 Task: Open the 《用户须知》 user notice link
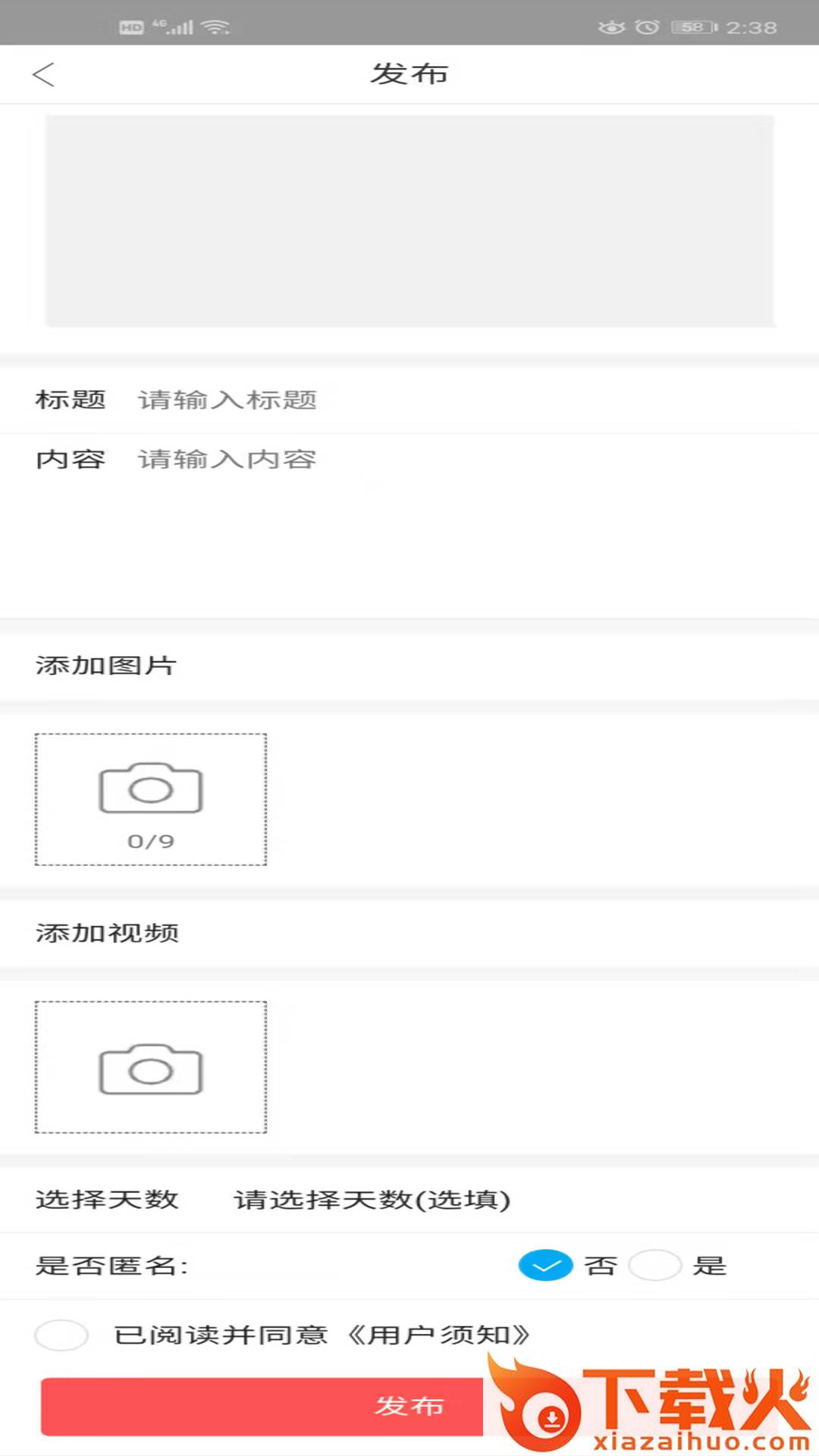tap(438, 1335)
